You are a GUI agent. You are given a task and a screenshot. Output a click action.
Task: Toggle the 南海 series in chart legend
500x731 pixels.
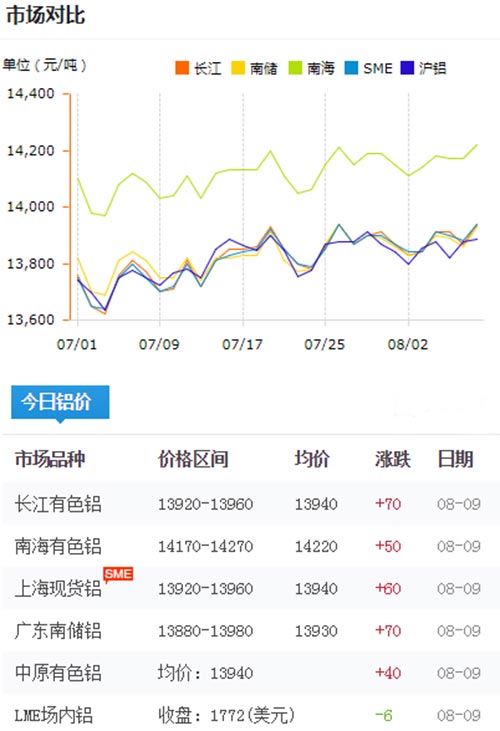(311, 68)
